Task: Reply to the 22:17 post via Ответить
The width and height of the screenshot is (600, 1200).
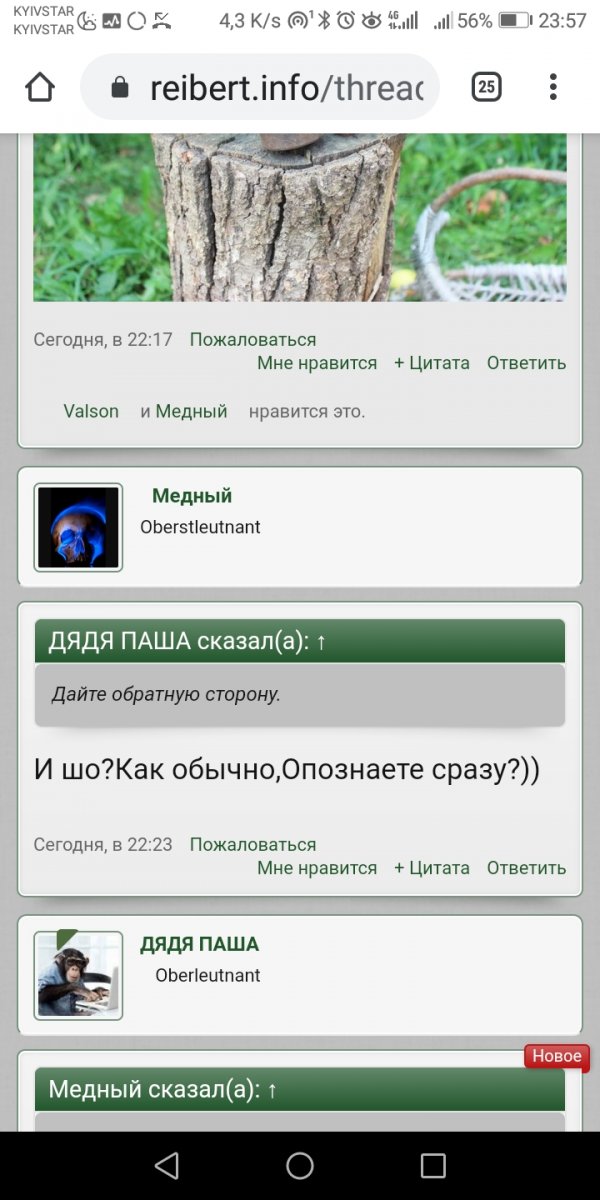Action: (526, 363)
